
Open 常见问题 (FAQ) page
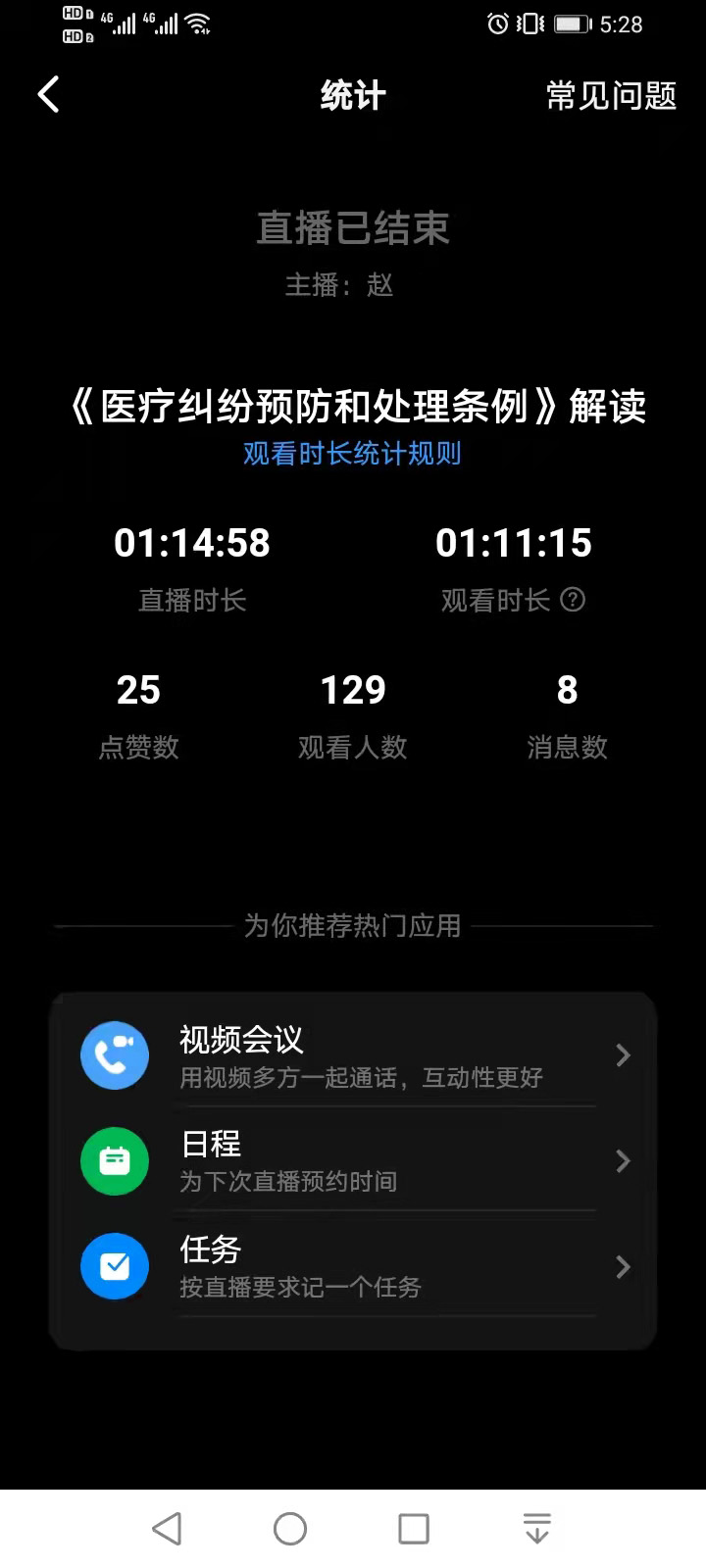[x=611, y=95]
